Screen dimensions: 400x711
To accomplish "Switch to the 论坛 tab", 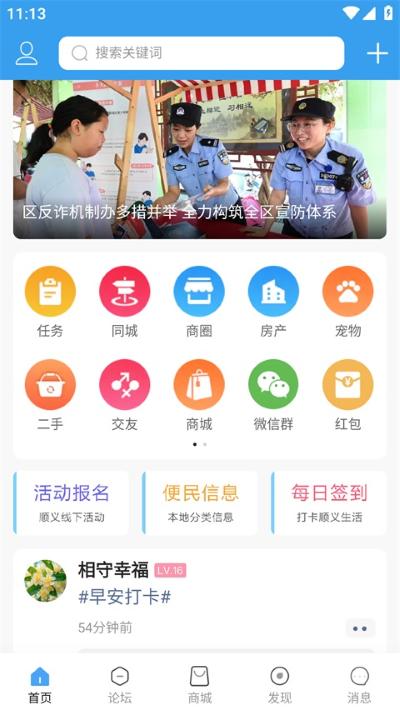I will [x=120, y=685].
